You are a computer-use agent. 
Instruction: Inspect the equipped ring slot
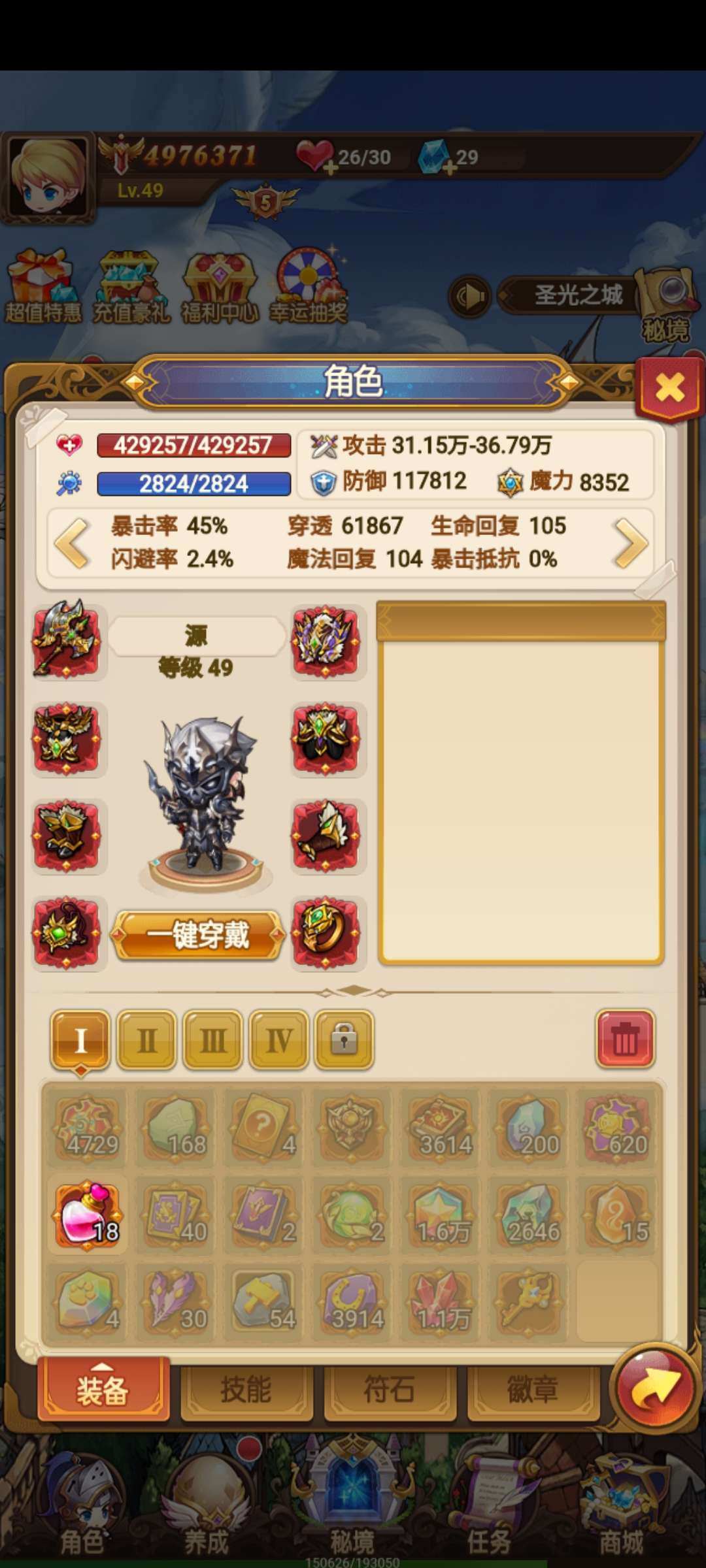pos(326,932)
